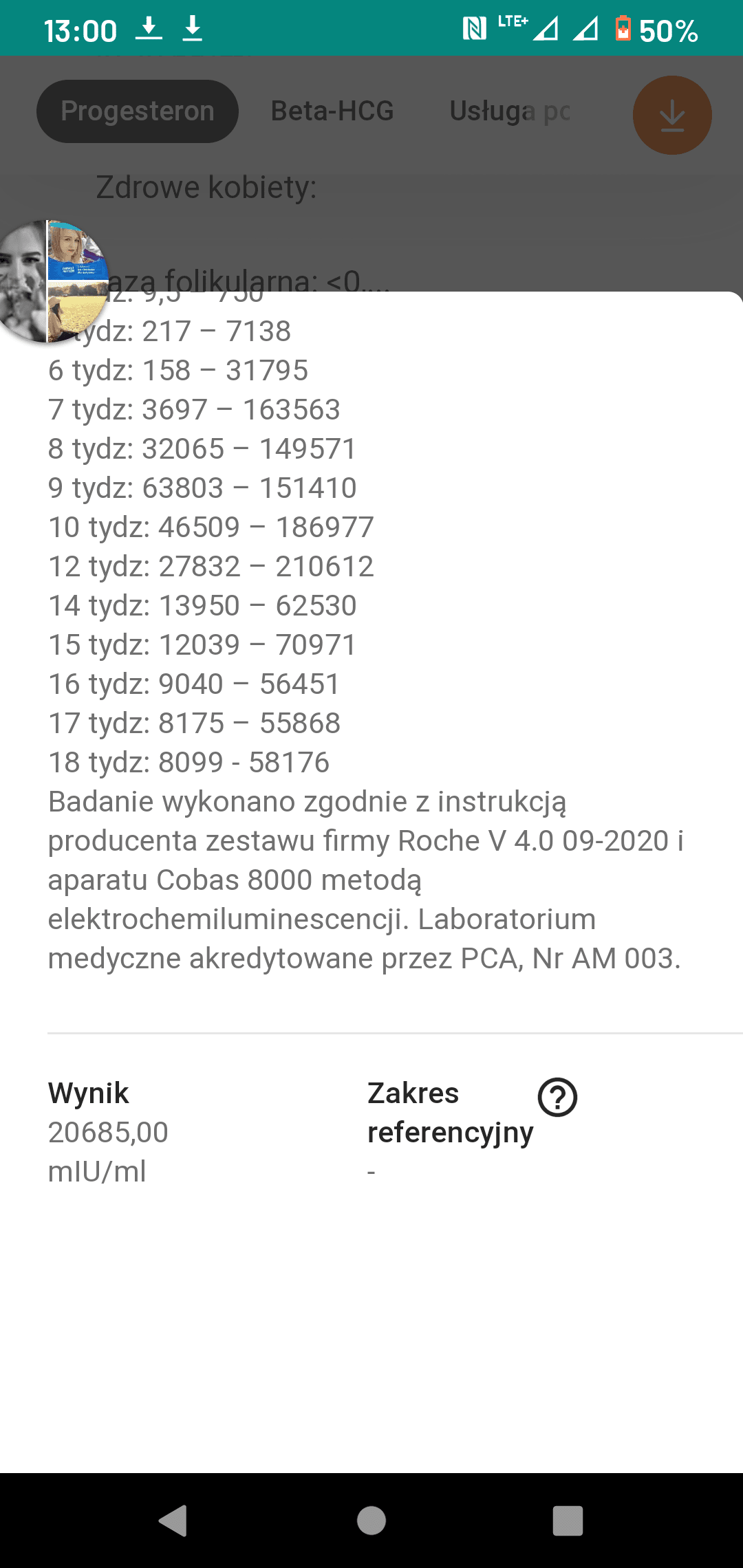Go back with the system back button
Image resolution: width=743 pixels, height=1568 pixels.
pyautogui.click(x=173, y=1520)
